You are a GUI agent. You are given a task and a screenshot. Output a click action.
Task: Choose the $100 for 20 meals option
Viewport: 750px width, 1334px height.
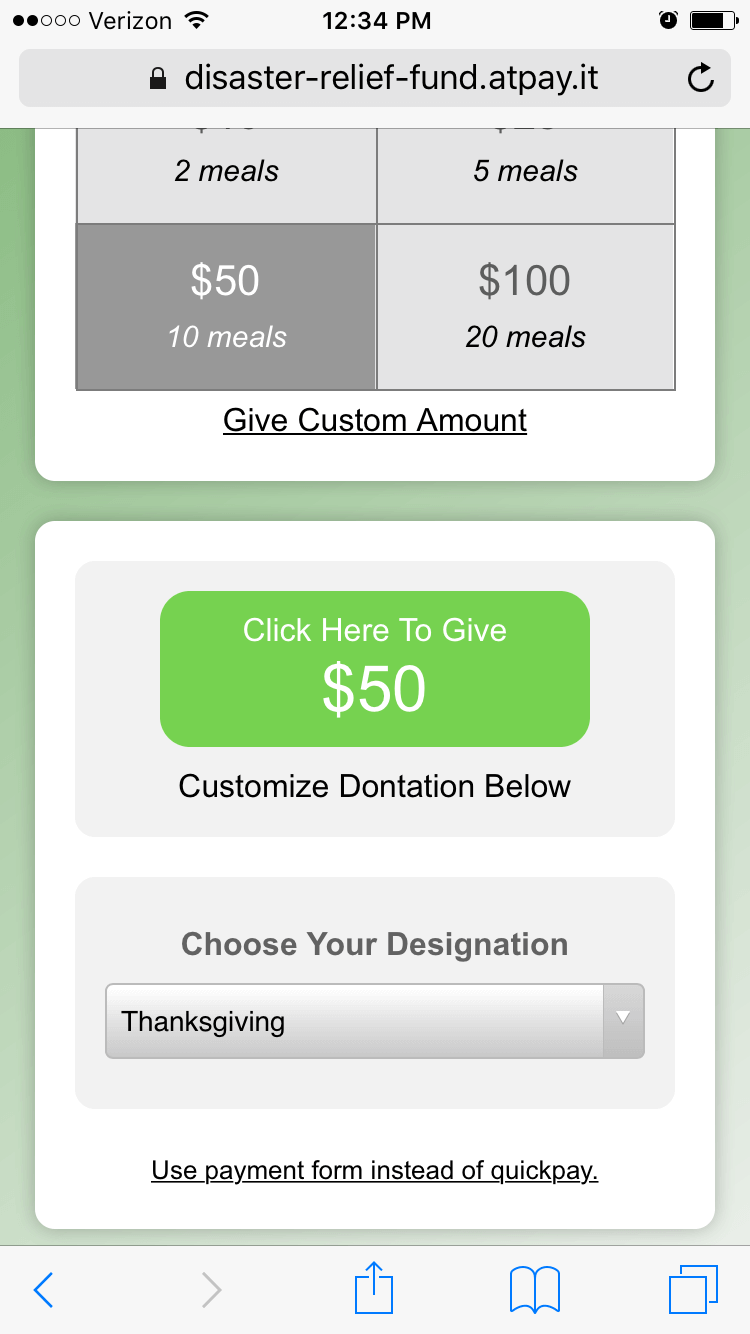coord(526,307)
